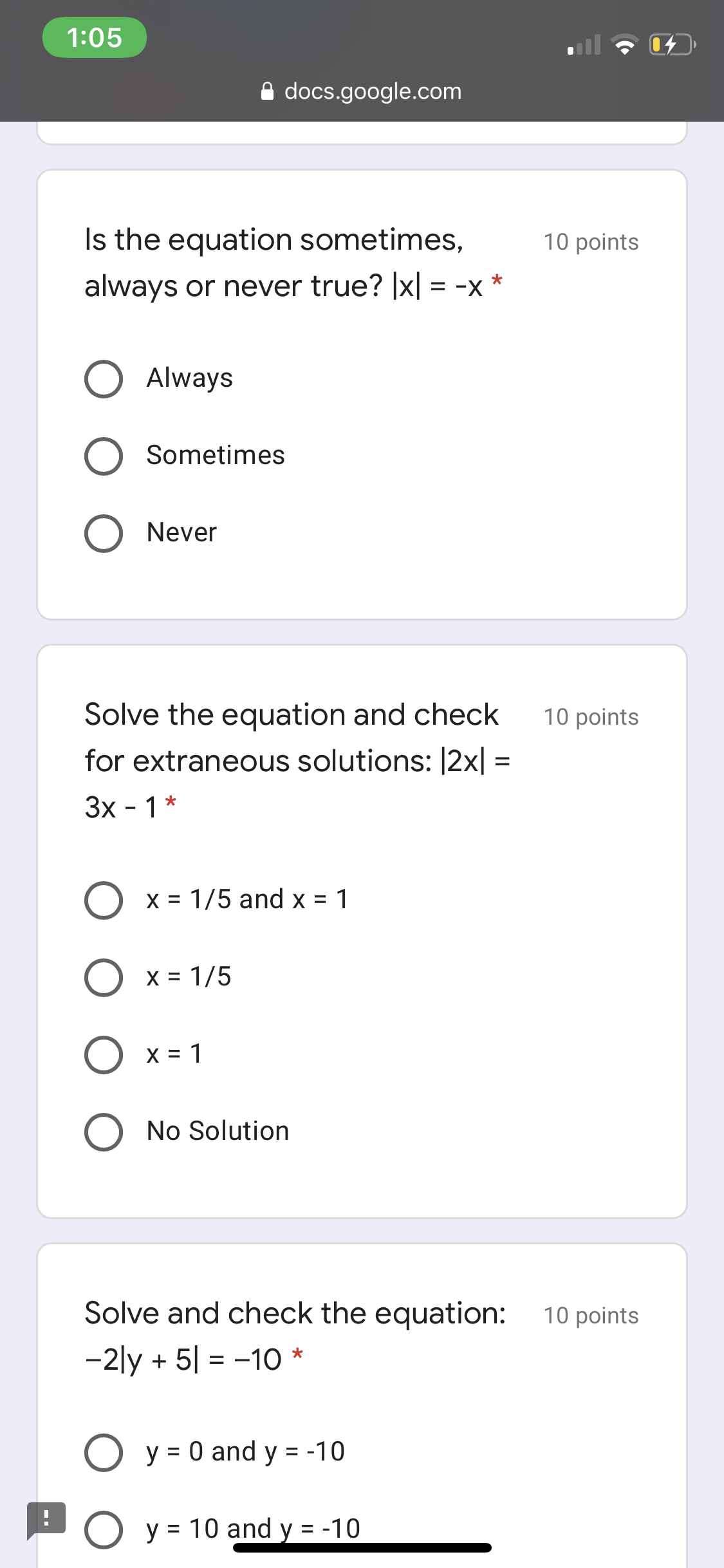Select the x = 1/5 answer
The width and height of the screenshot is (724, 1568).
[104, 978]
